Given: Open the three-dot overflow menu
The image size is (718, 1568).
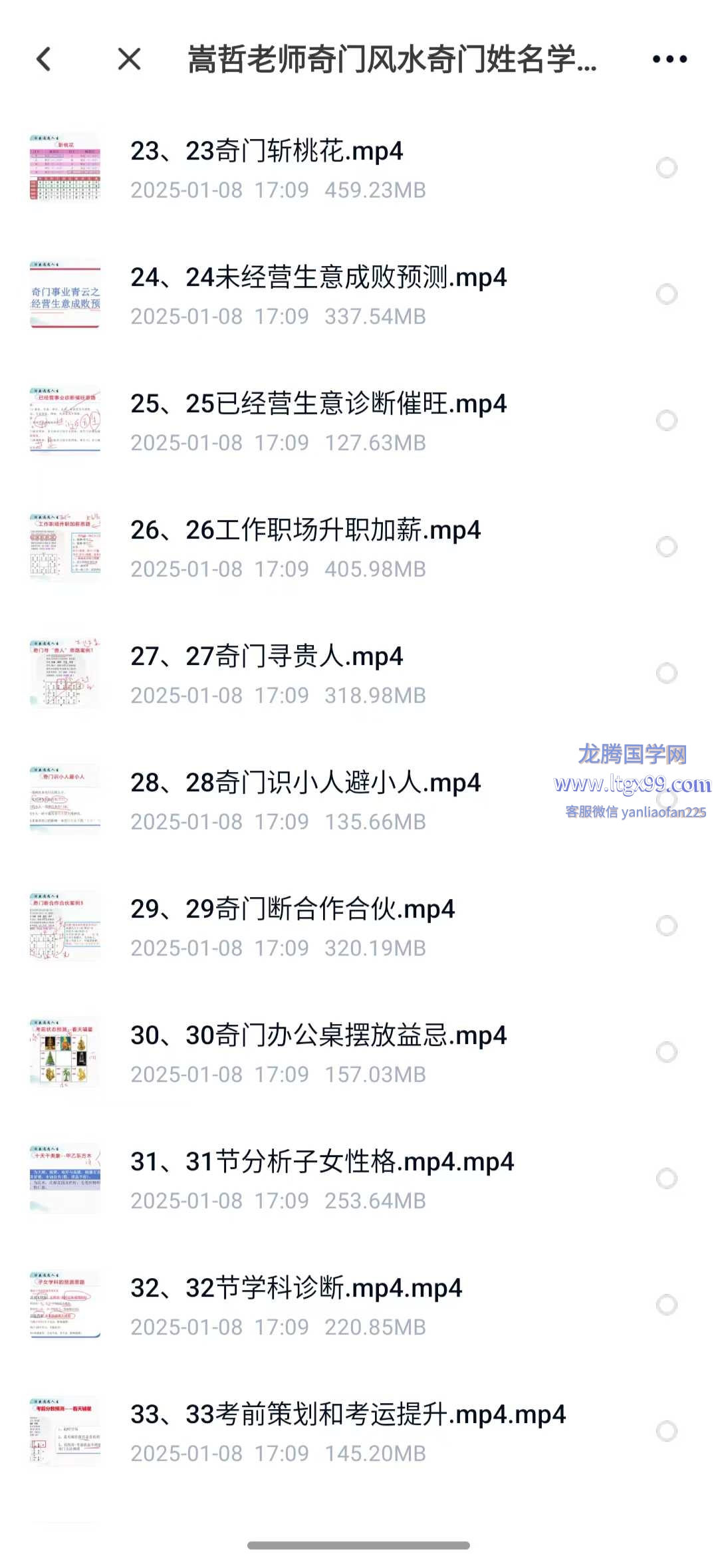Looking at the screenshot, I should 669,59.
